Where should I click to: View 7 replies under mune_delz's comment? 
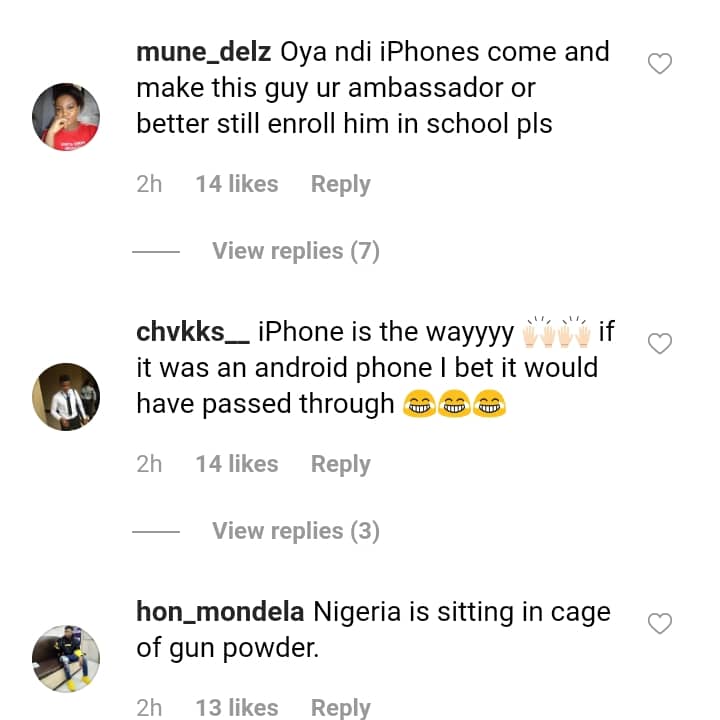tap(295, 251)
